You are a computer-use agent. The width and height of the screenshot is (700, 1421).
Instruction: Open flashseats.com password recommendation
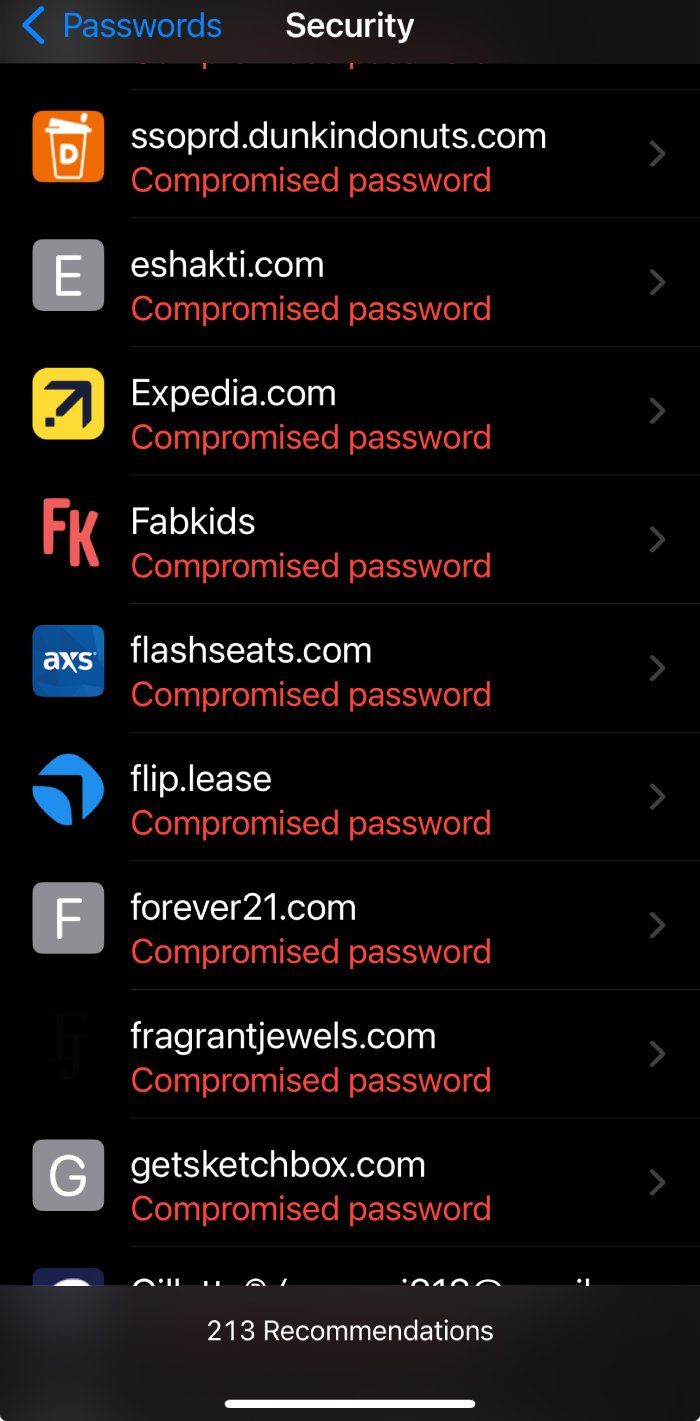point(350,669)
